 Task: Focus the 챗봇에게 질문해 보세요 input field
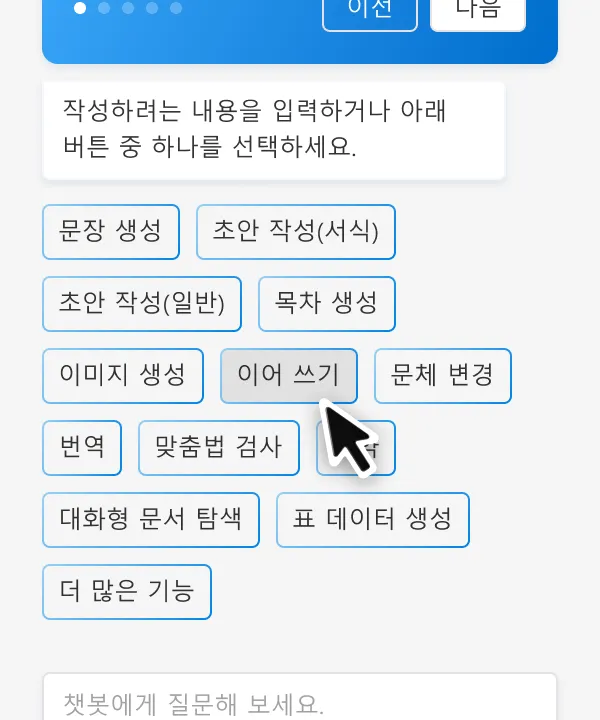coord(300,702)
